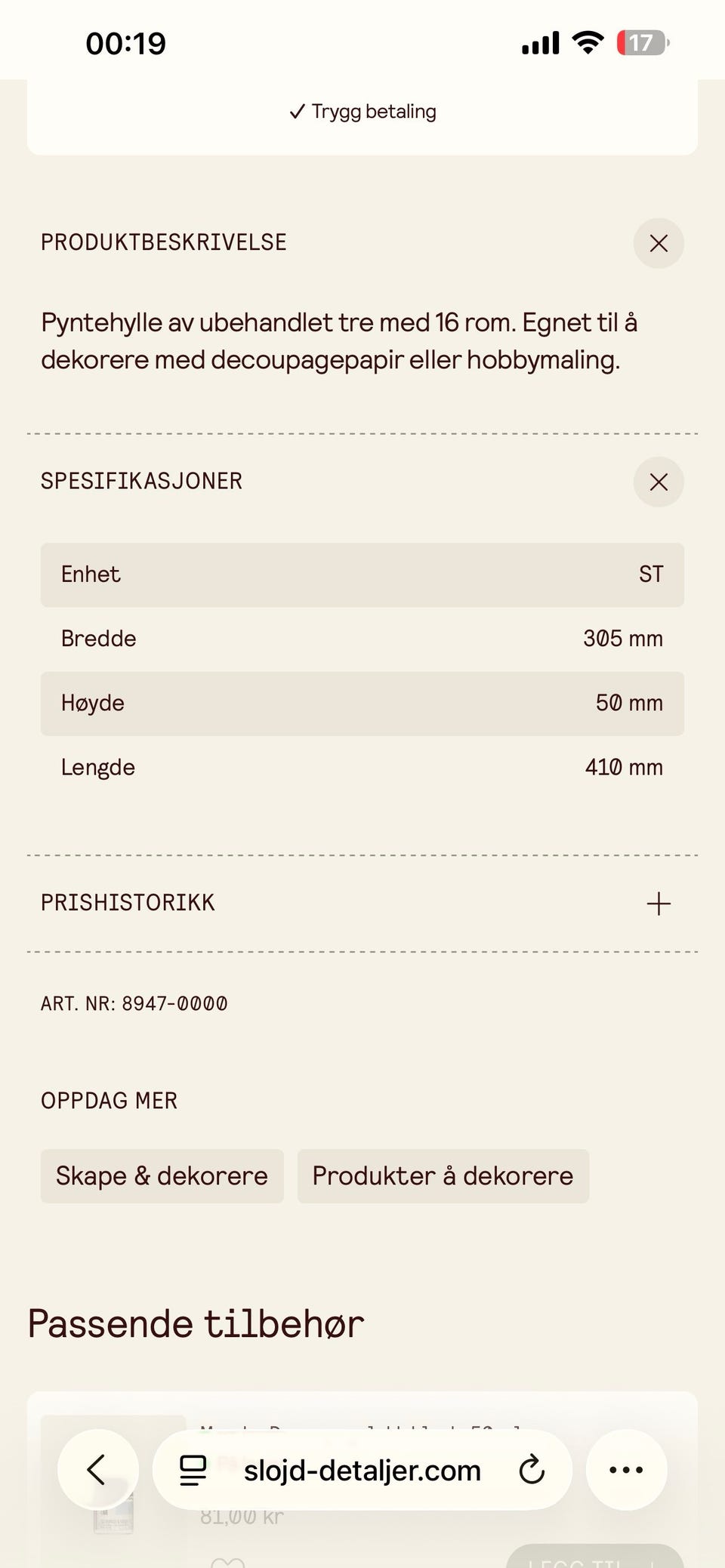This screenshot has height=1568, width=725.
Task: Tap the address bar showing slojd-detaljer.com
Action: [x=362, y=1470]
